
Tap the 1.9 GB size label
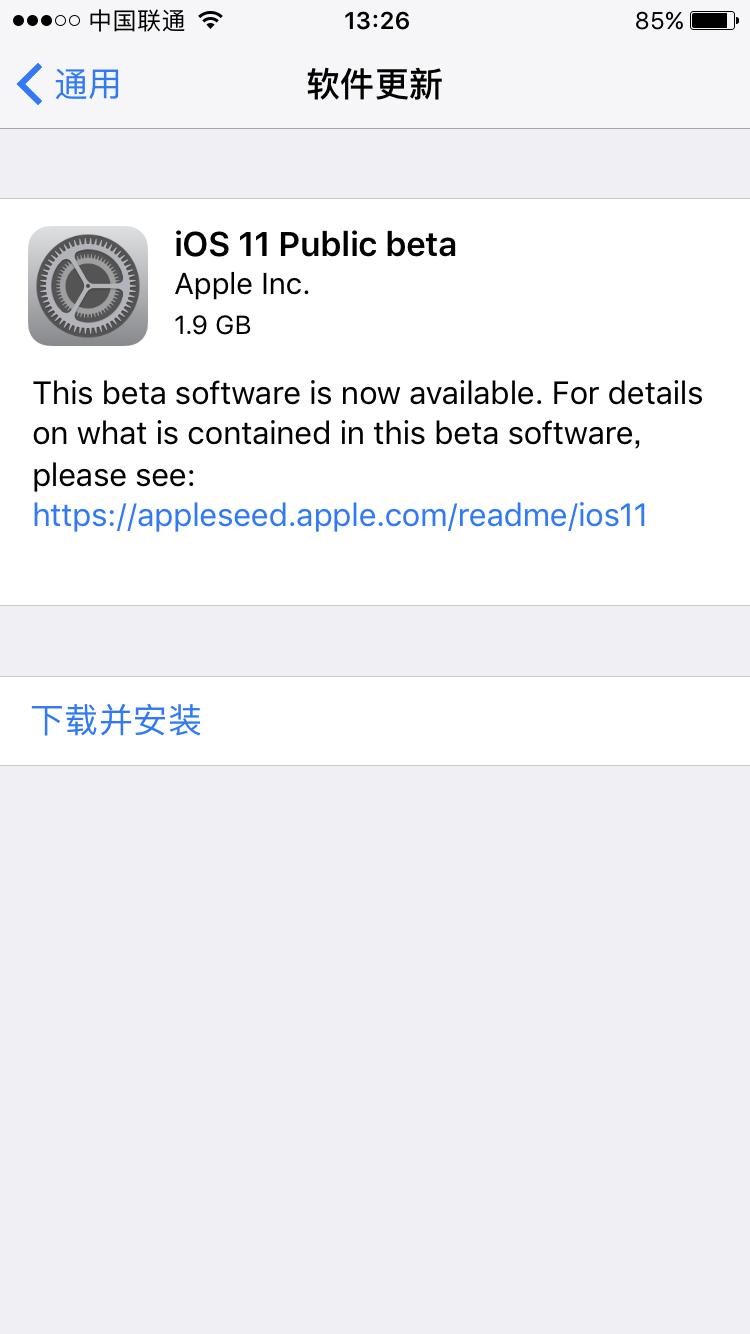(x=212, y=324)
